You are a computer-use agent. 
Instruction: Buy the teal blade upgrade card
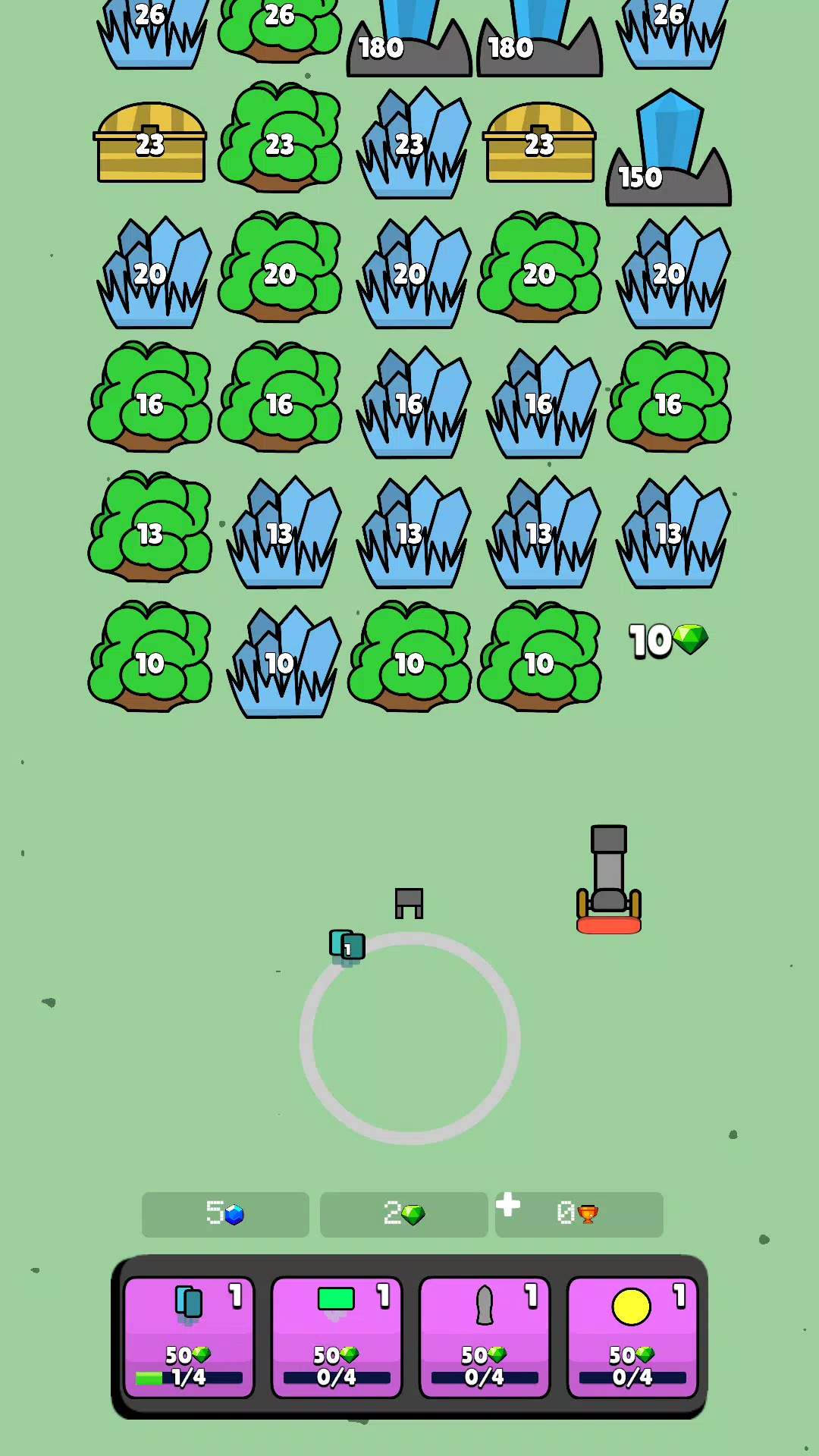coord(189,1336)
